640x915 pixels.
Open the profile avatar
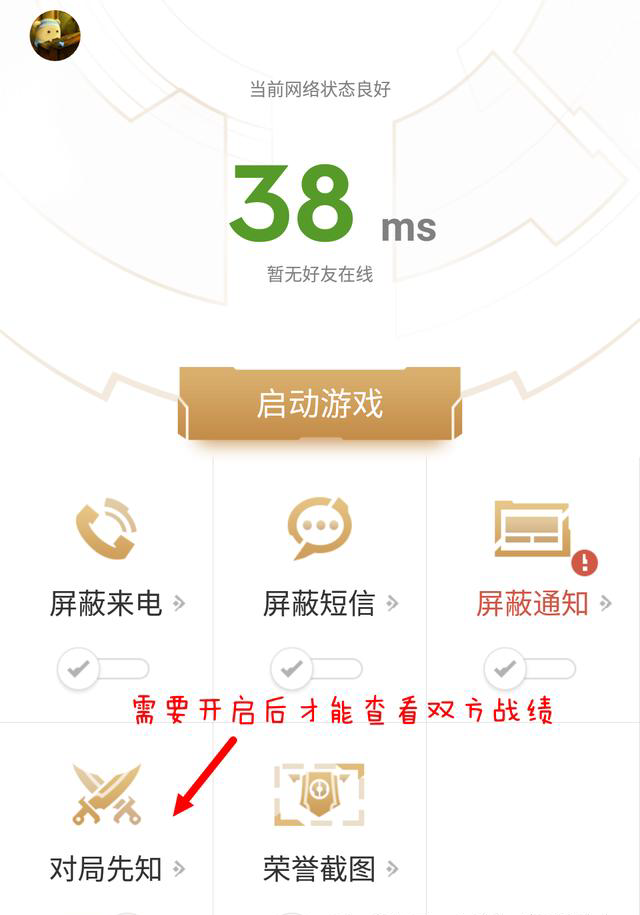(x=54, y=36)
